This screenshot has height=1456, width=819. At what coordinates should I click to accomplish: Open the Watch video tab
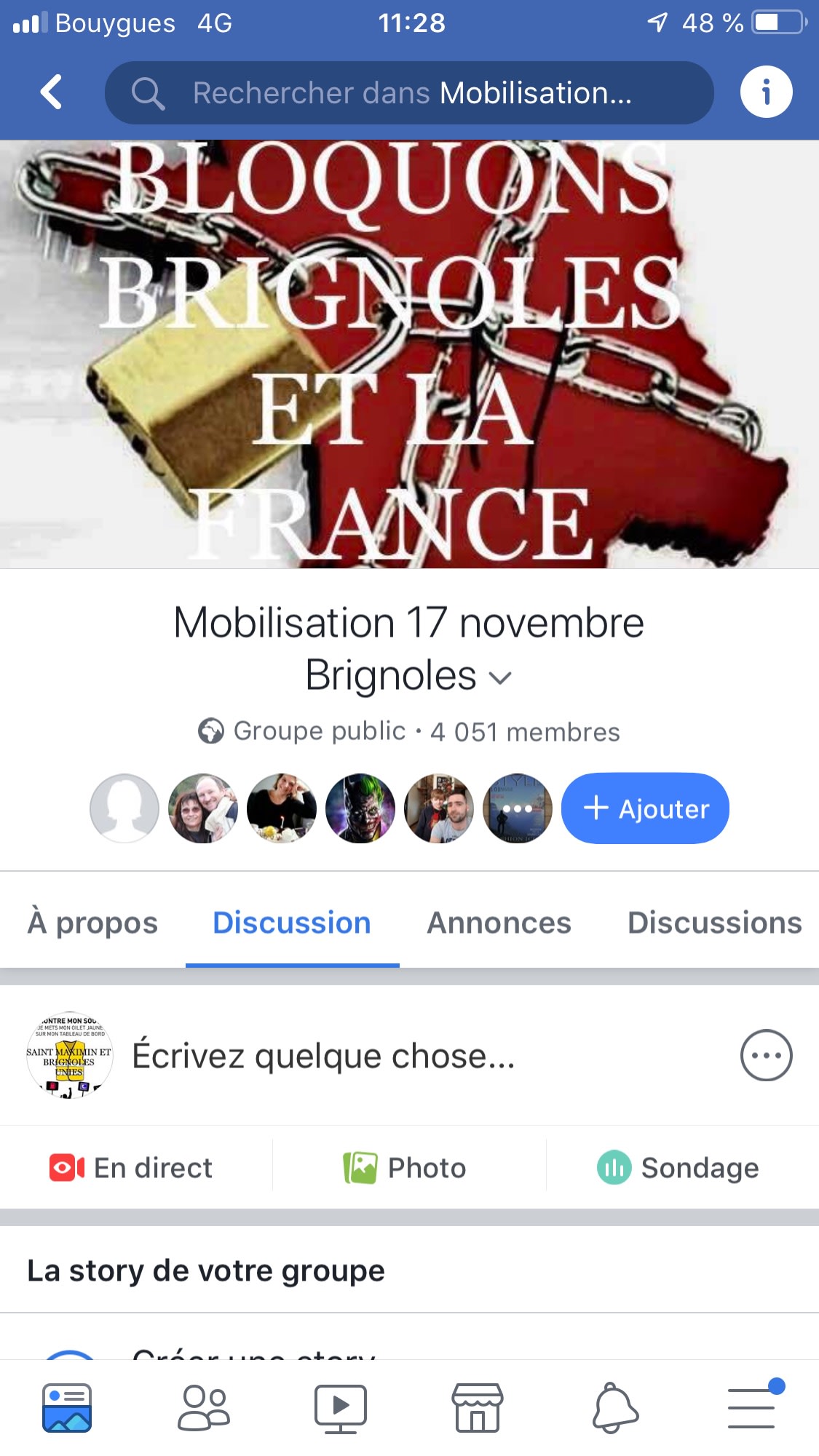[340, 1408]
